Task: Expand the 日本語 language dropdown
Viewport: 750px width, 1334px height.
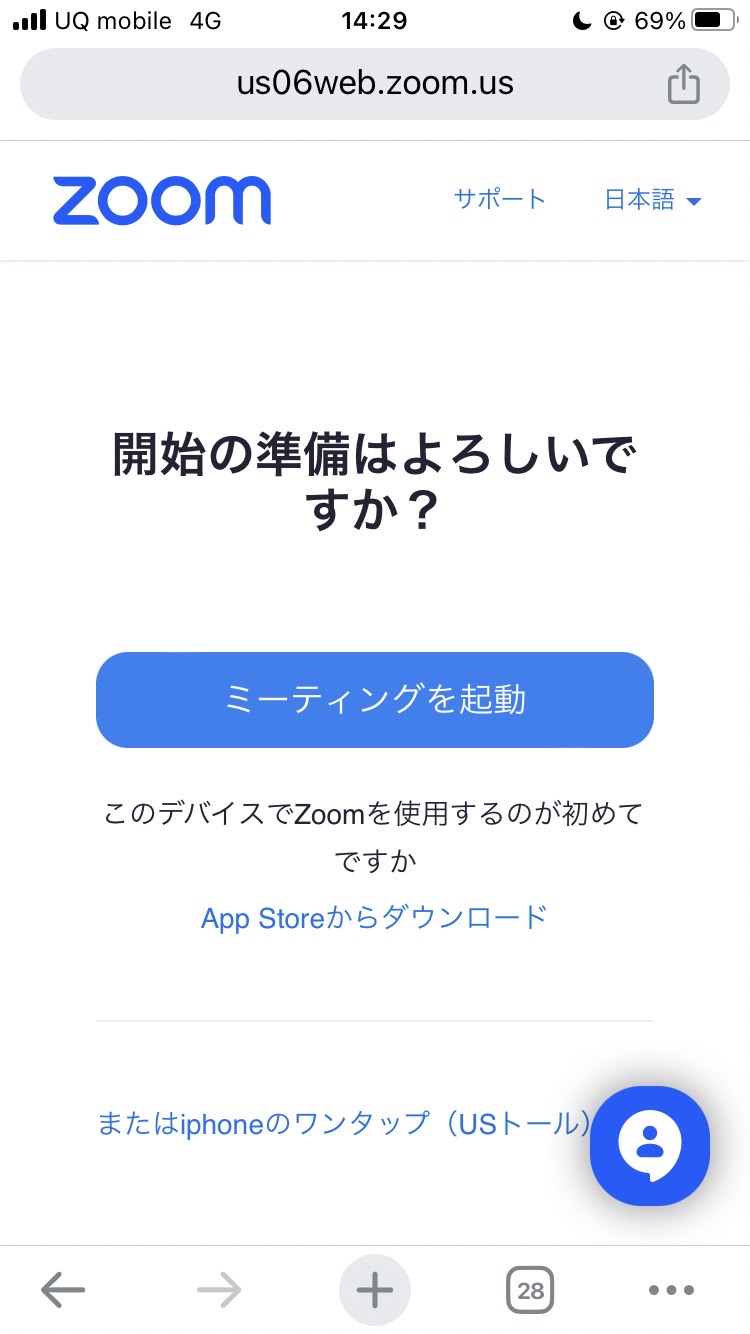Action: pyautogui.click(x=653, y=200)
